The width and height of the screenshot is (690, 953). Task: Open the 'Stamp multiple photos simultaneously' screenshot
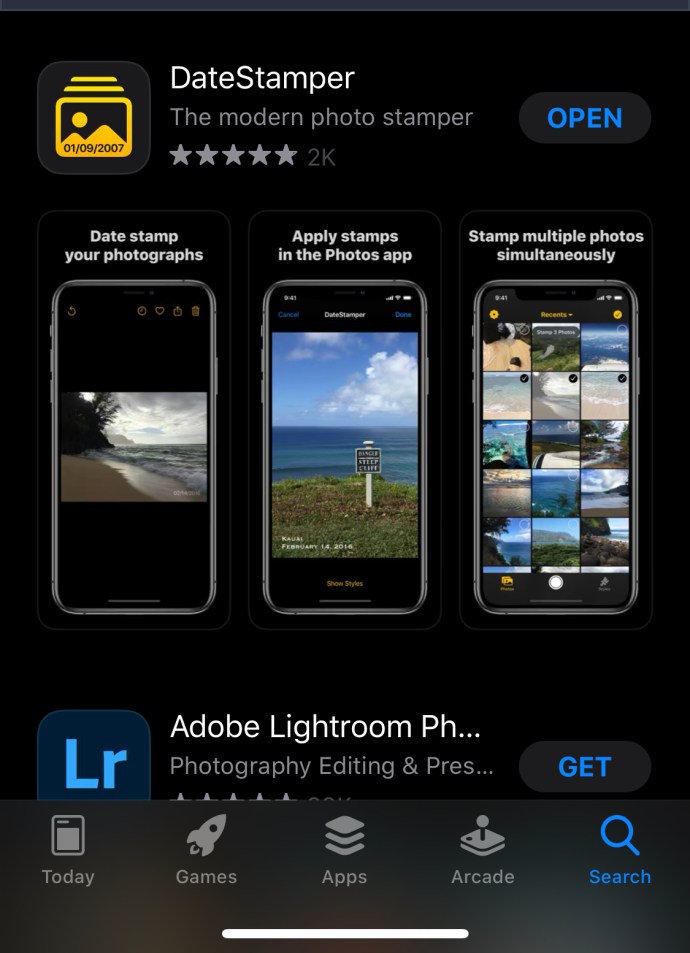555,420
